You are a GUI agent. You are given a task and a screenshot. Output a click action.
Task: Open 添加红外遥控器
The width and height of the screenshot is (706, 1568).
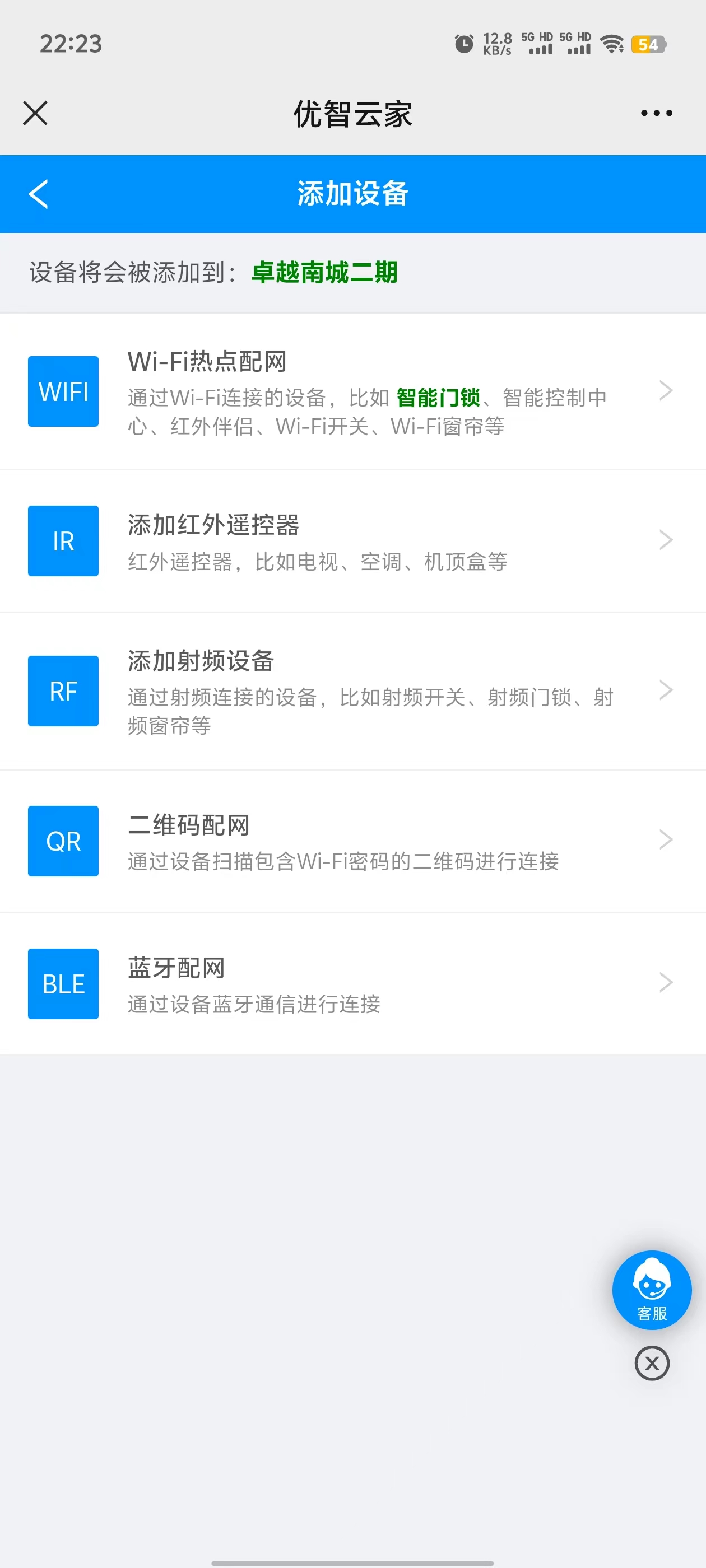(352, 541)
